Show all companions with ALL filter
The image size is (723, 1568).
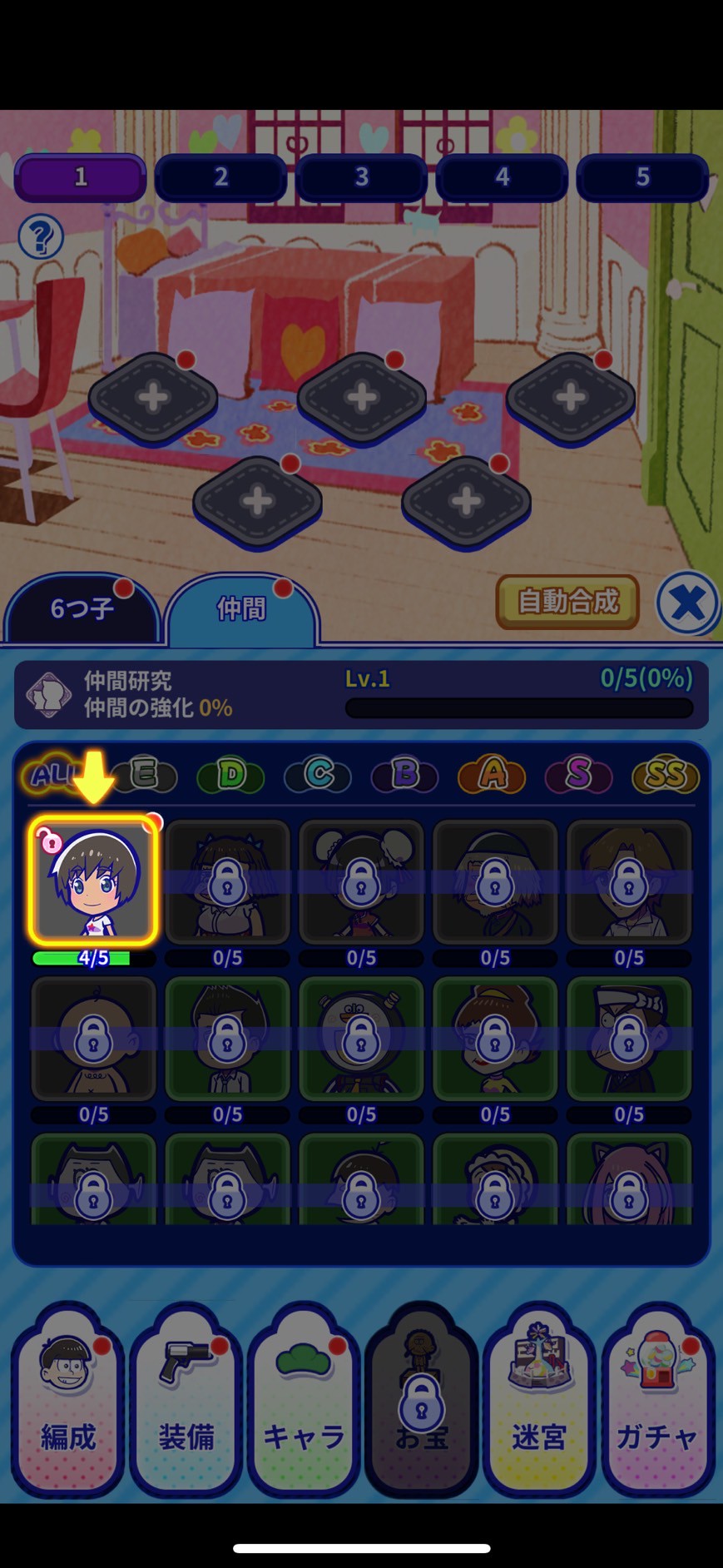48,775
